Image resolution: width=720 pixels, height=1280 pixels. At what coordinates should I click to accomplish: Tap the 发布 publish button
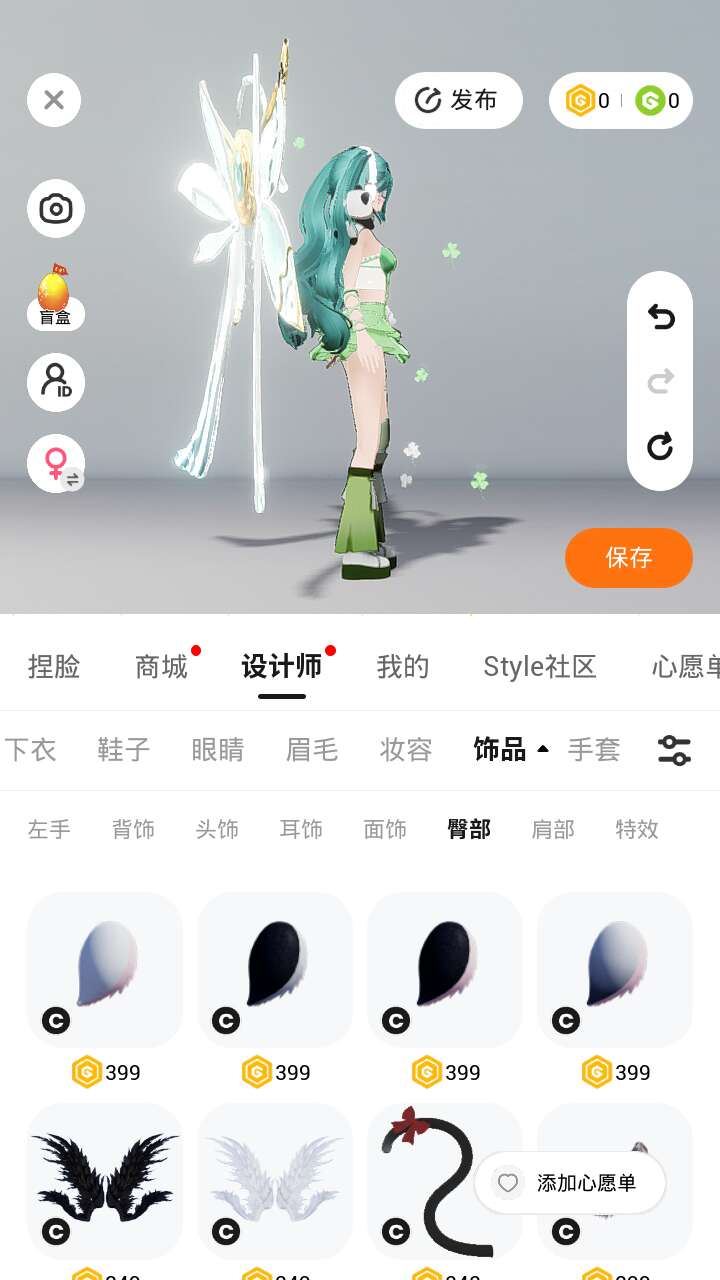[x=459, y=100]
